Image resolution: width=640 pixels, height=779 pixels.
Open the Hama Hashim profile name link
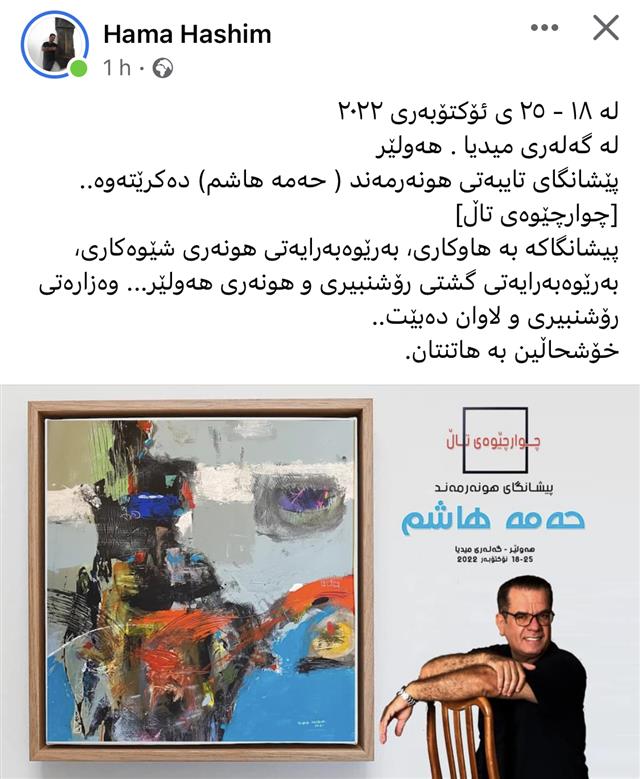(x=187, y=33)
